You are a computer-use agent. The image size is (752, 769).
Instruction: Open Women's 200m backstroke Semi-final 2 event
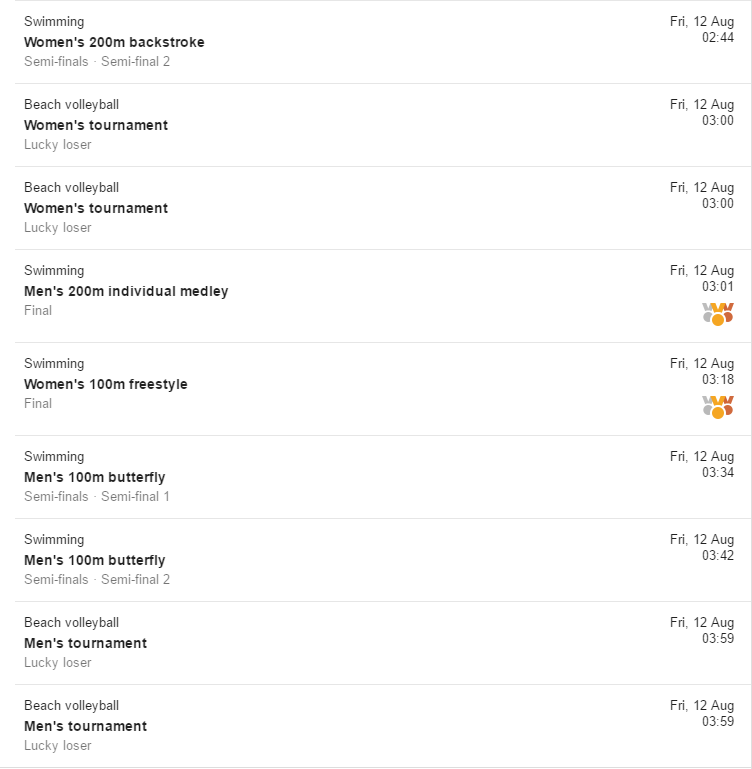115,42
